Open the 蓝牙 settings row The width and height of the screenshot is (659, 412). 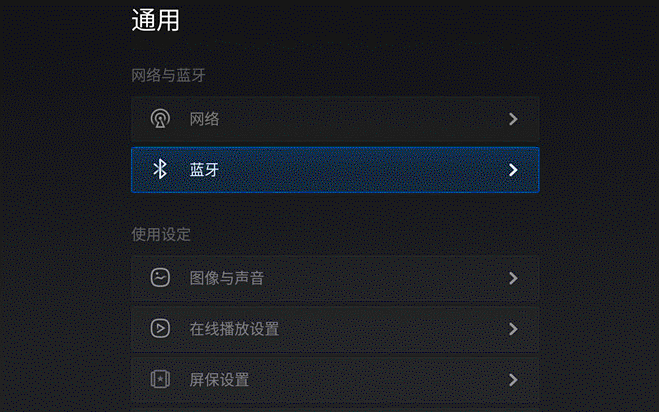point(335,170)
